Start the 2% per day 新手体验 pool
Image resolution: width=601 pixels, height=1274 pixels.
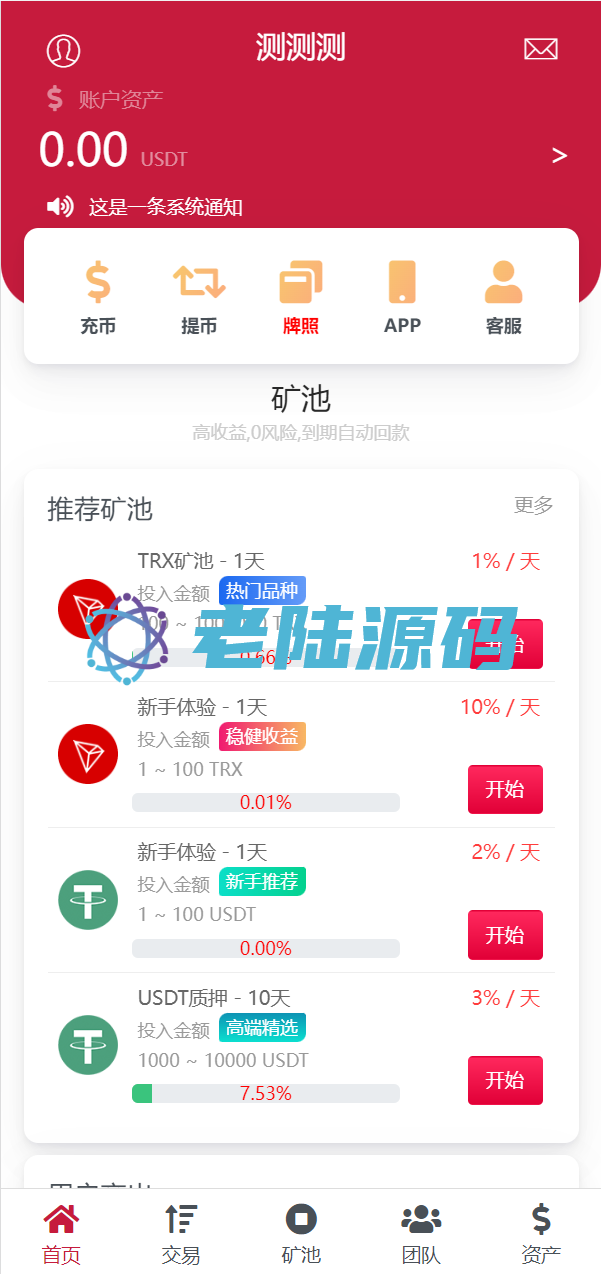click(x=505, y=935)
